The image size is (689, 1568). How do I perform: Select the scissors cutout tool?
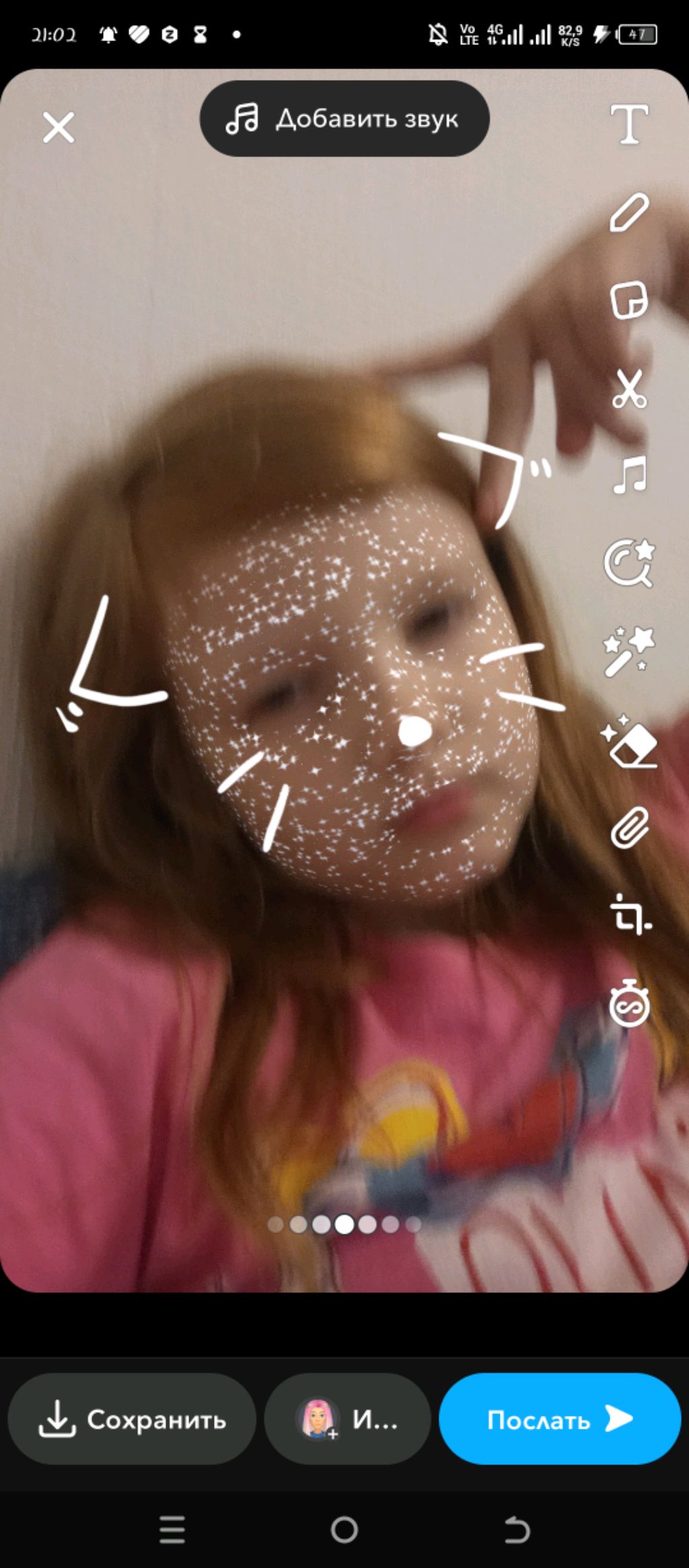point(629,388)
